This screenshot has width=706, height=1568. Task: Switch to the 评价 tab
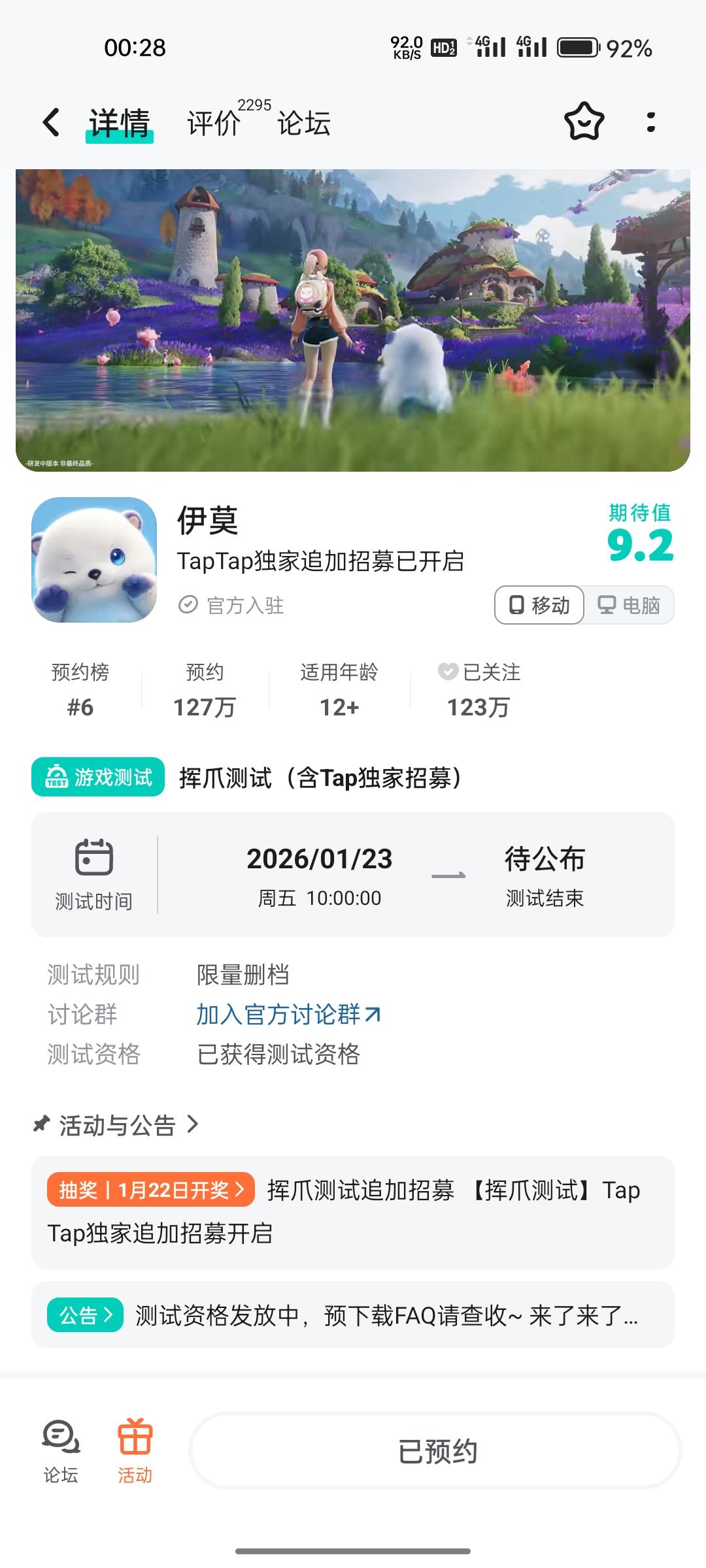(214, 123)
